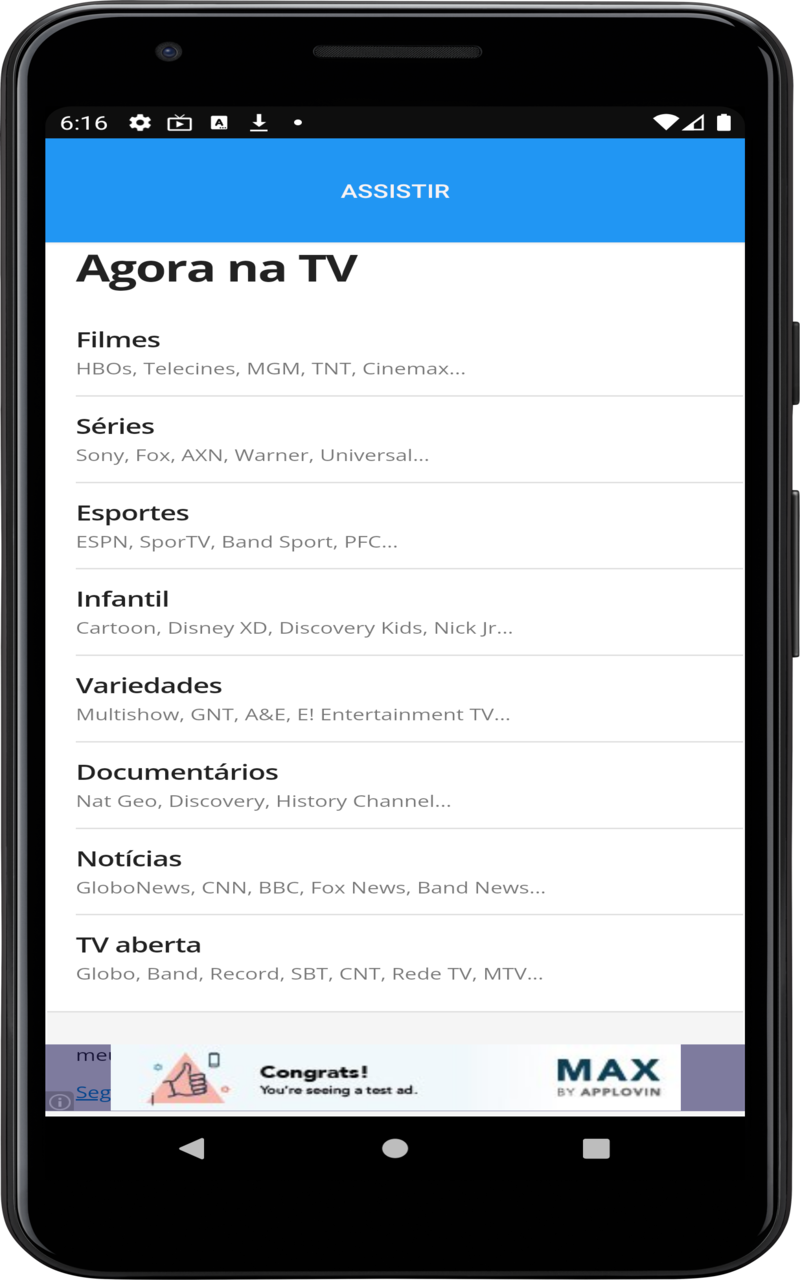This screenshot has width=800, height=1280.
Task: Tap the MAX by AppLovin ad banner
Action: pyautogui.click(x=608, y=1077)
